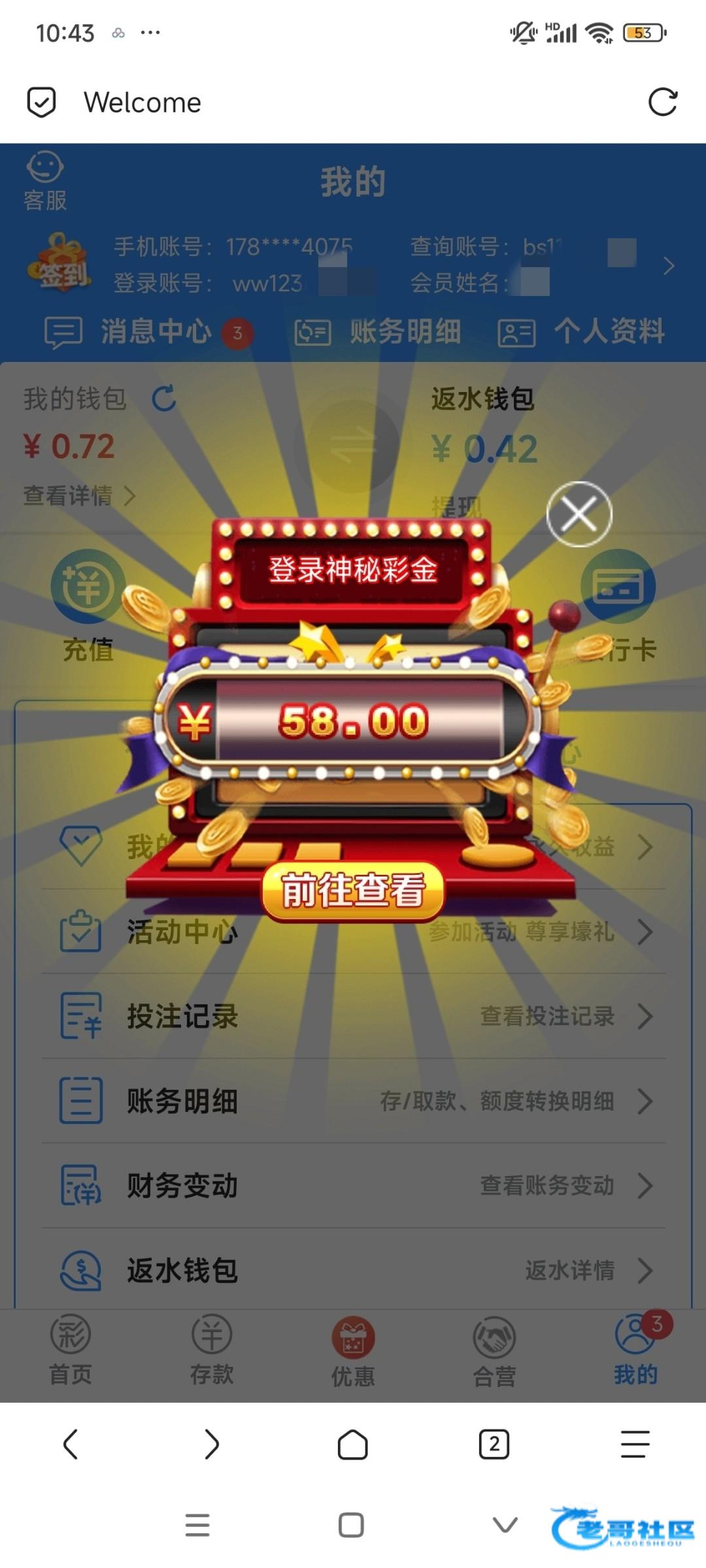
Task: Tap the 前往查看 button
Action: [353, 891]
